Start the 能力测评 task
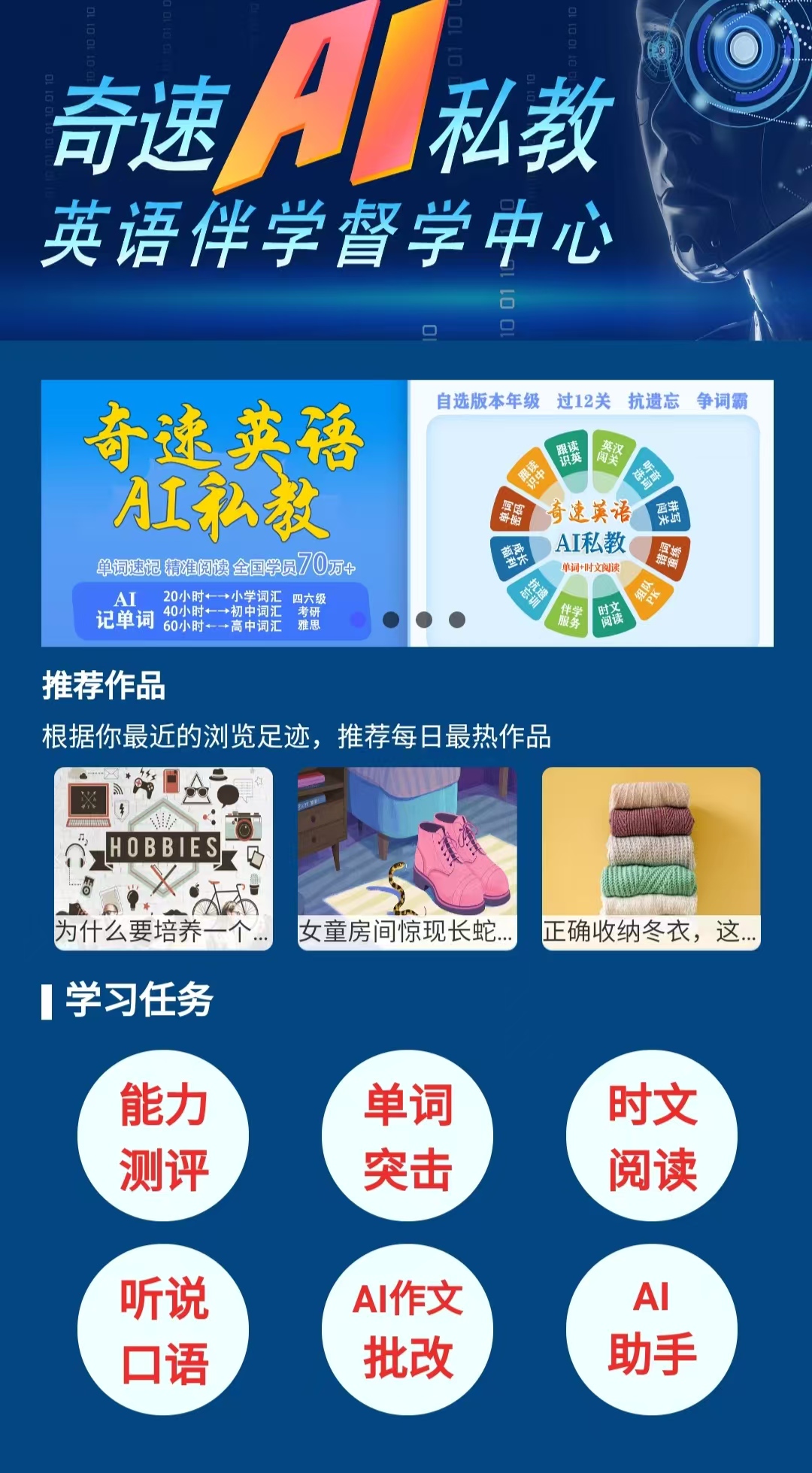Viewport: 812px width, 1473px height. click(x=163, y=1135)
